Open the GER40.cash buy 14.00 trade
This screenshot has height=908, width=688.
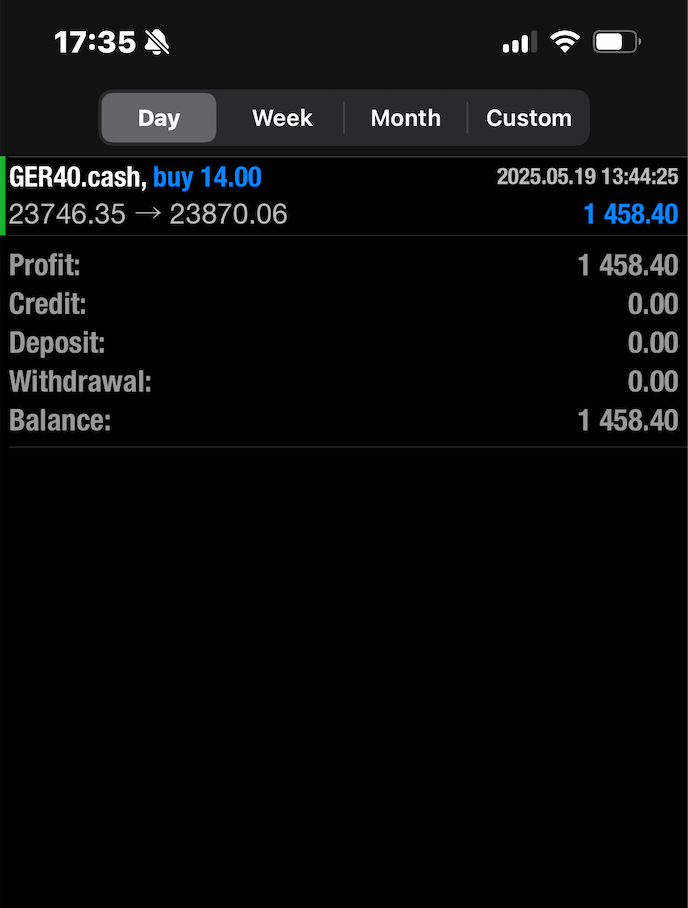click(x=343, y=196)
